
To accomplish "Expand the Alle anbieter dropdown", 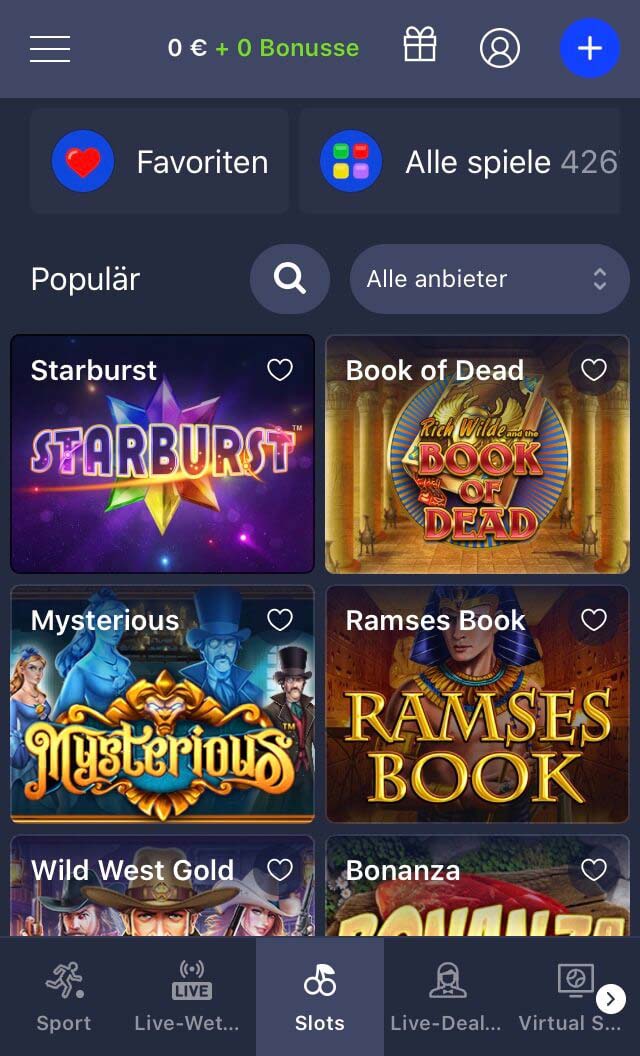I will 489,279.
